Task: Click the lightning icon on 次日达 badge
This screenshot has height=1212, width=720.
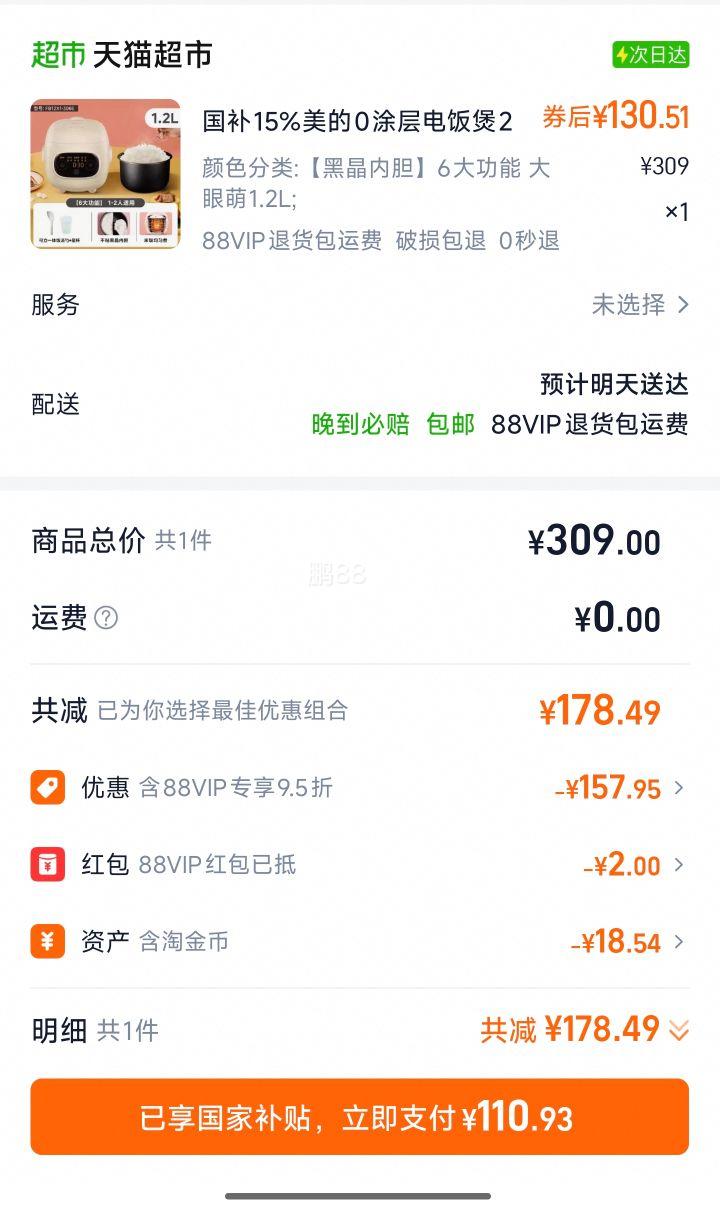Action: pos(623,57)
